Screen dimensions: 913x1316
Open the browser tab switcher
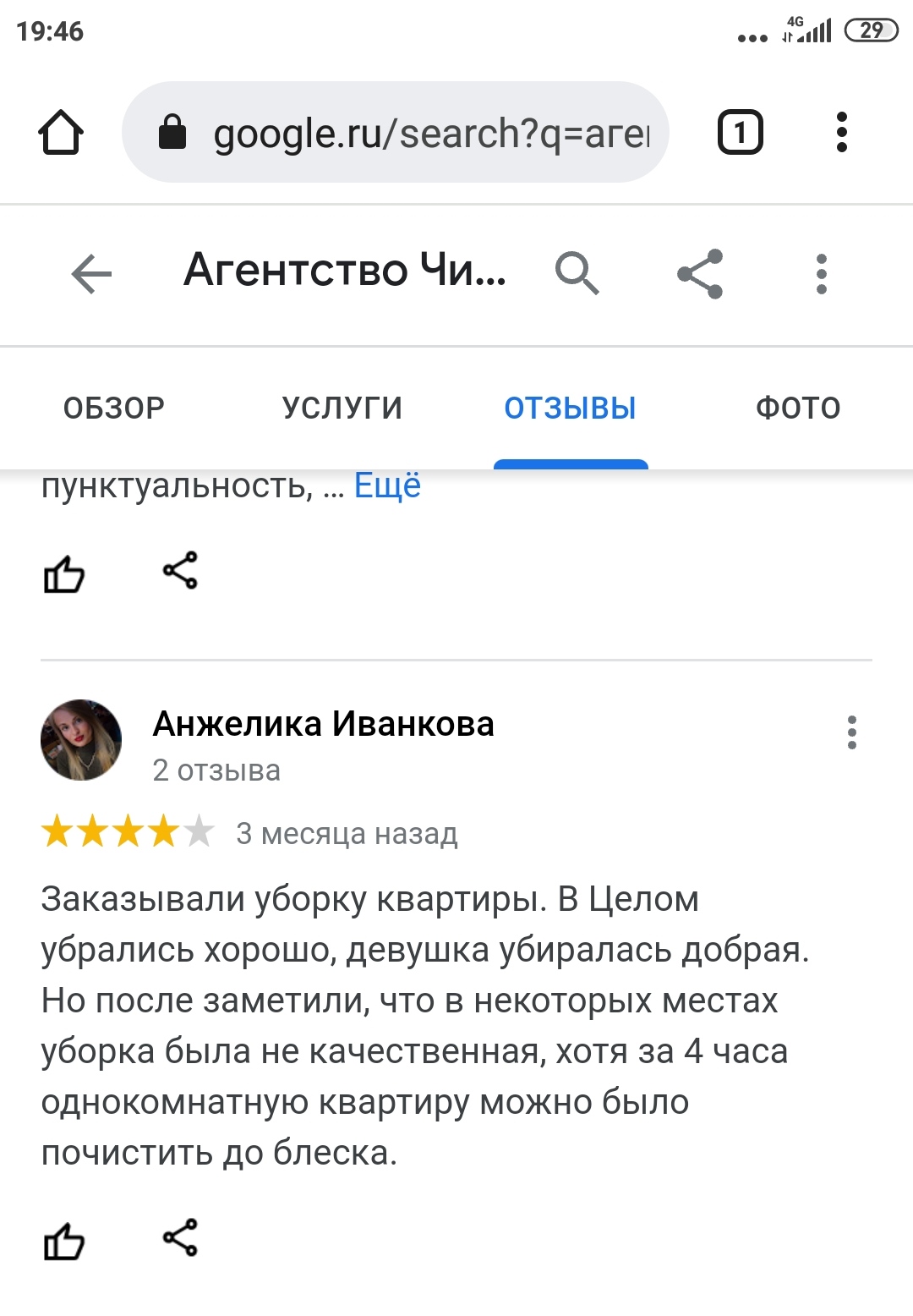[740, 133]
